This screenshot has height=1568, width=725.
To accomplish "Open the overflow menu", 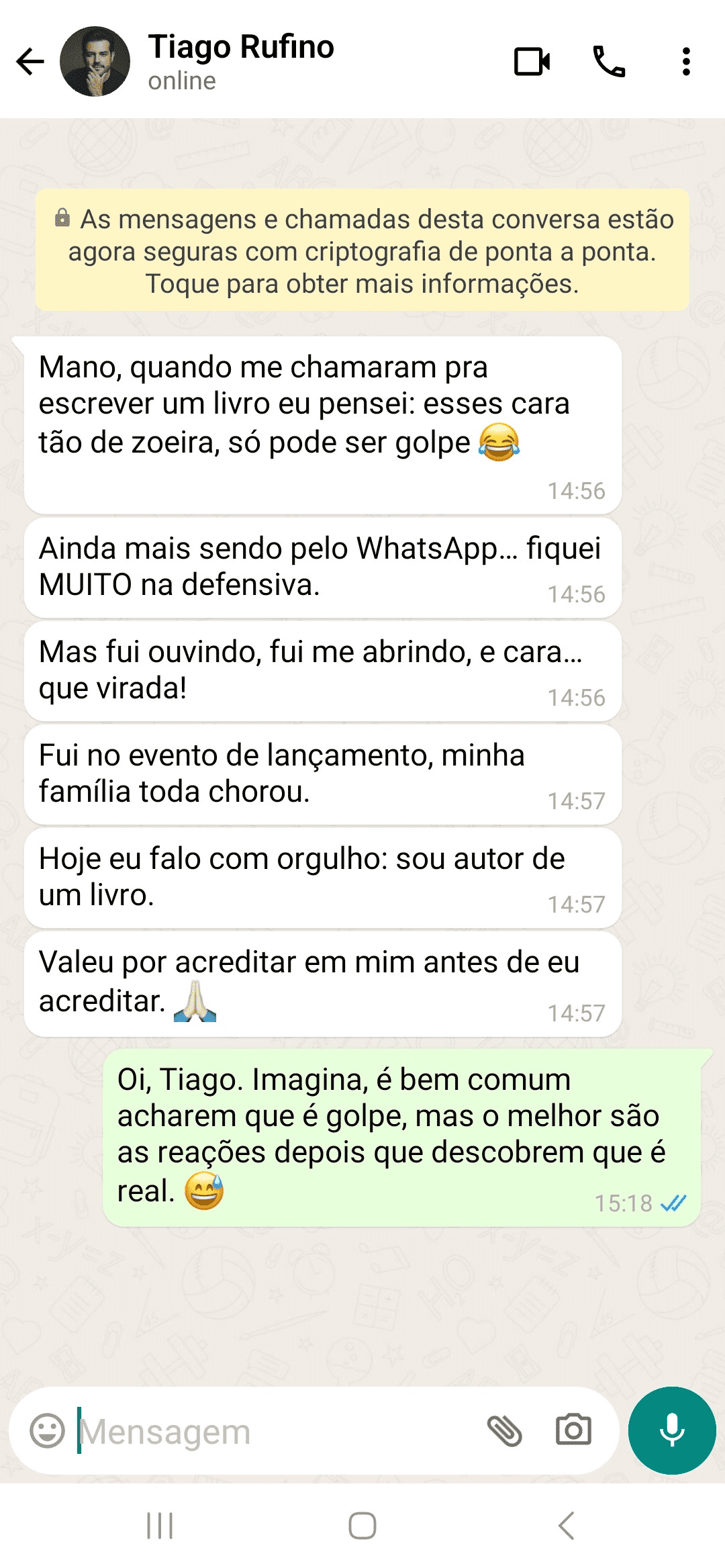I will pos(685,62).
